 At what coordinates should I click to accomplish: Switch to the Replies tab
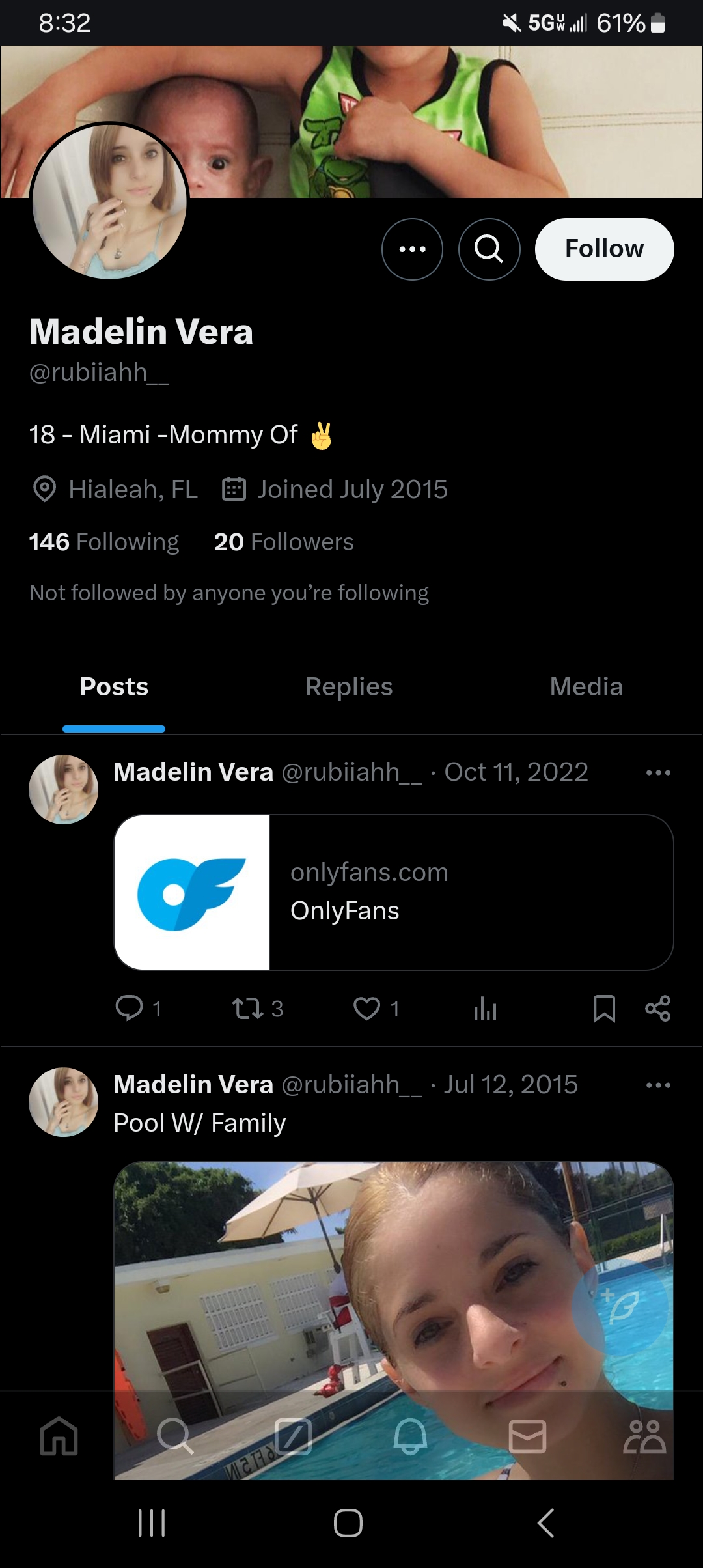pos(349,687)
